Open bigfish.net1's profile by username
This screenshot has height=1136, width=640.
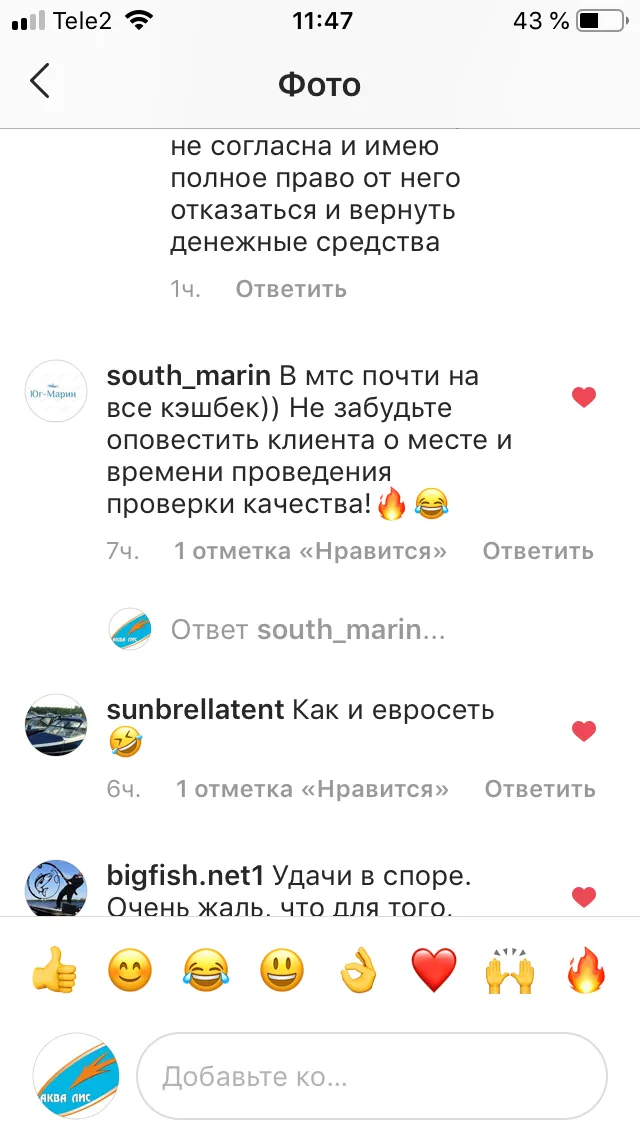pyautogui.click(x=184, y=876)
